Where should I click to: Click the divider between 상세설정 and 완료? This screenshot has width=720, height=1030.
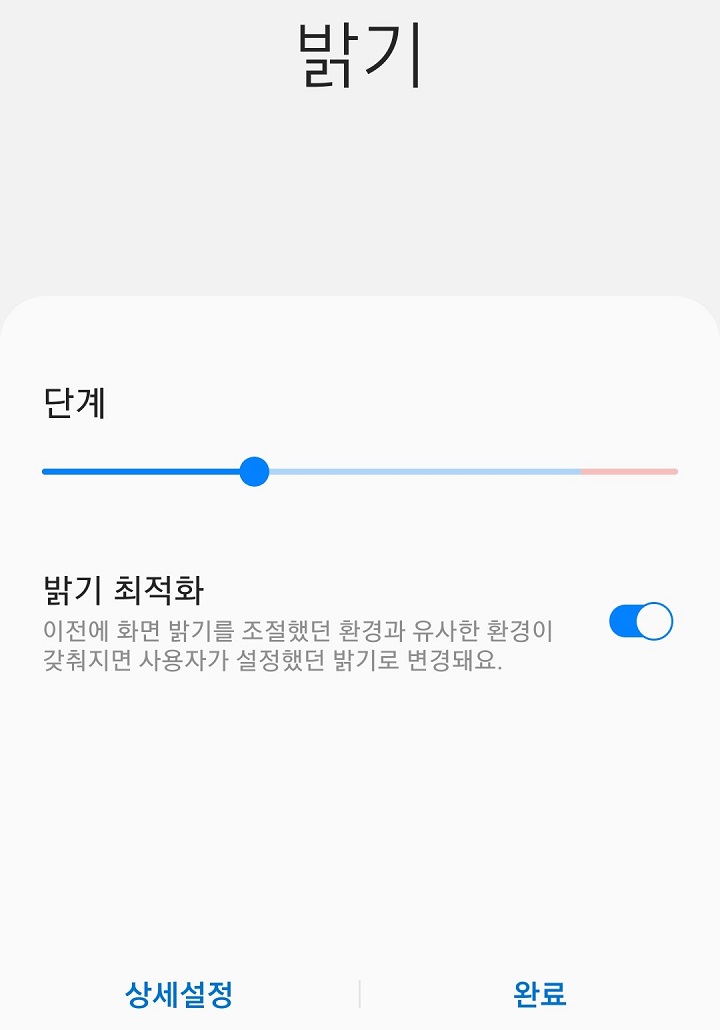pyautogui.click(x=360, y=993)
